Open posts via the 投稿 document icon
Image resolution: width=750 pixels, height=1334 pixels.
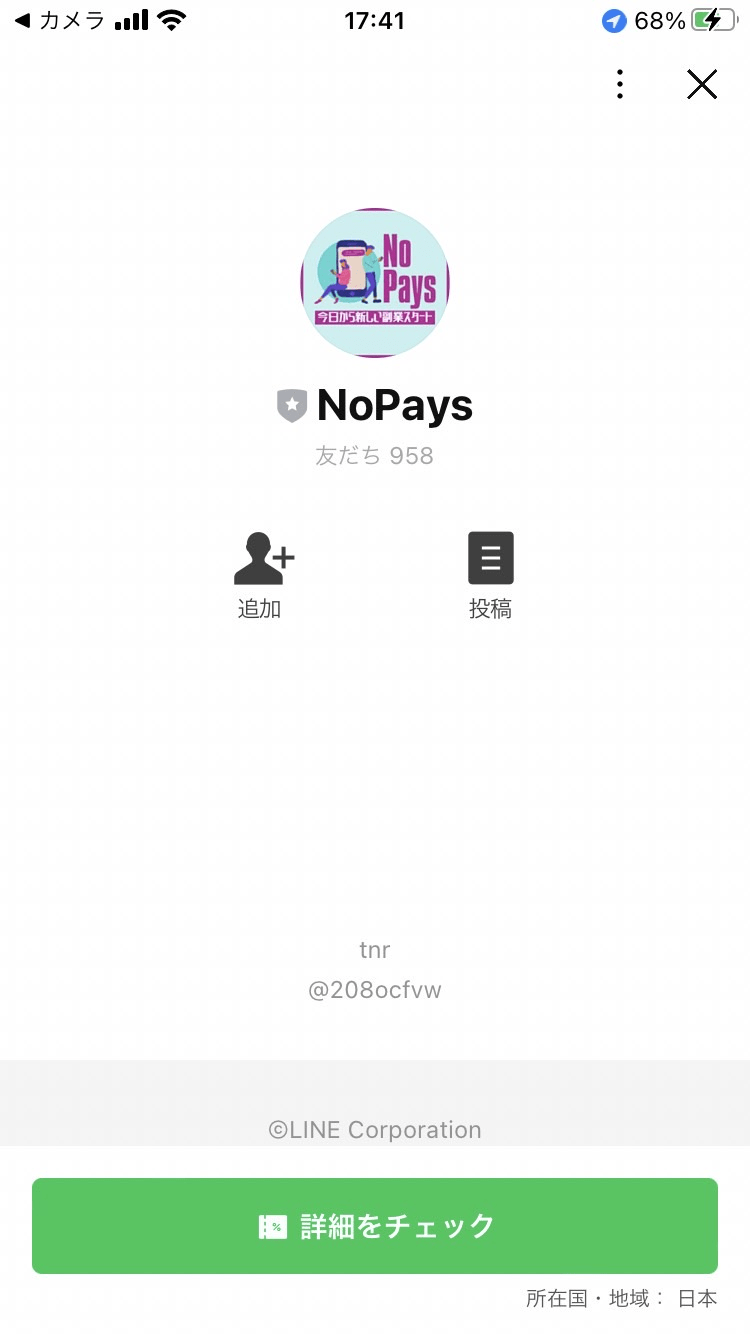pos(491,557)
